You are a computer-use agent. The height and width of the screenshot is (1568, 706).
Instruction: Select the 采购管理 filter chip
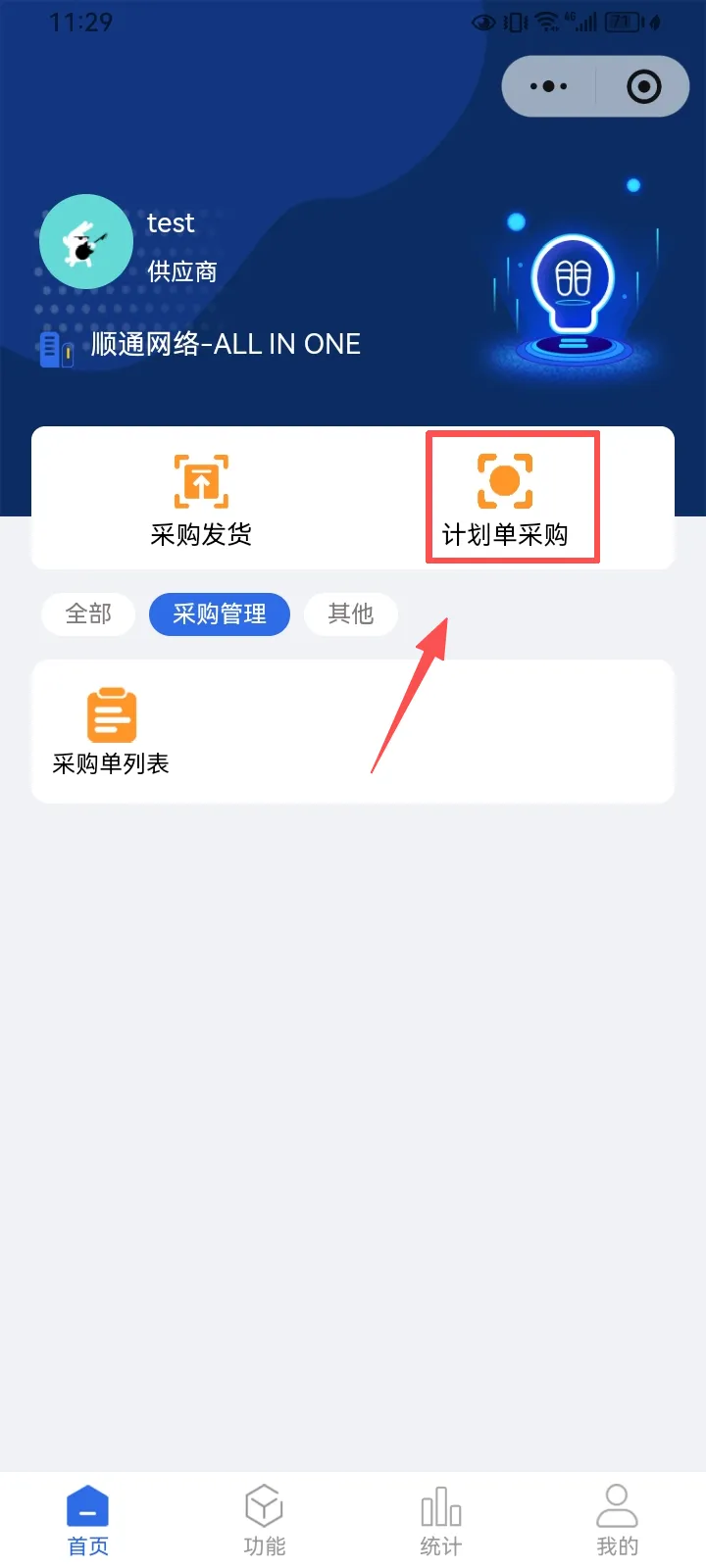click(x=220, y=614)
